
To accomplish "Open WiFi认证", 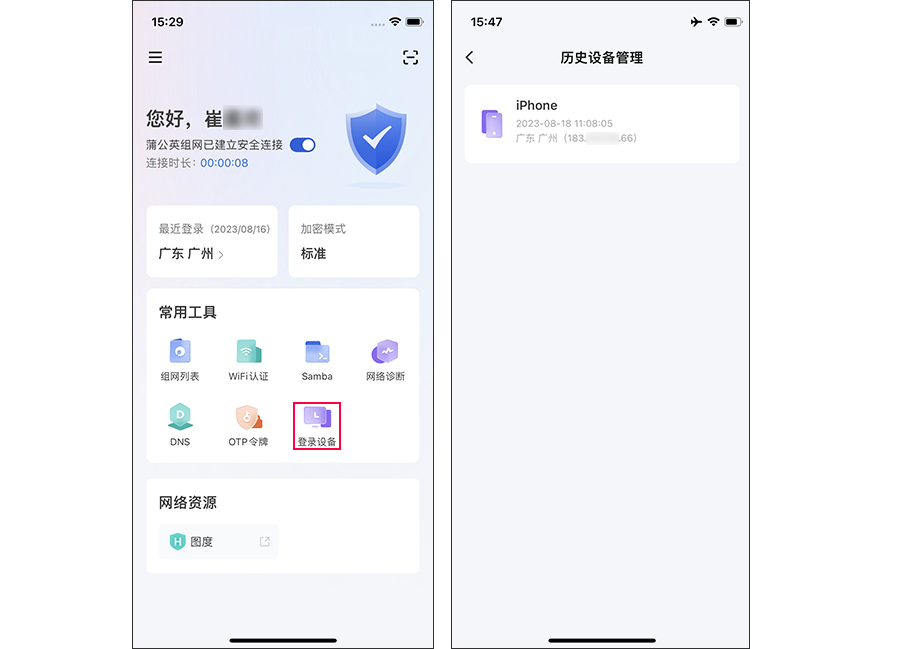I will coord(248,360).
